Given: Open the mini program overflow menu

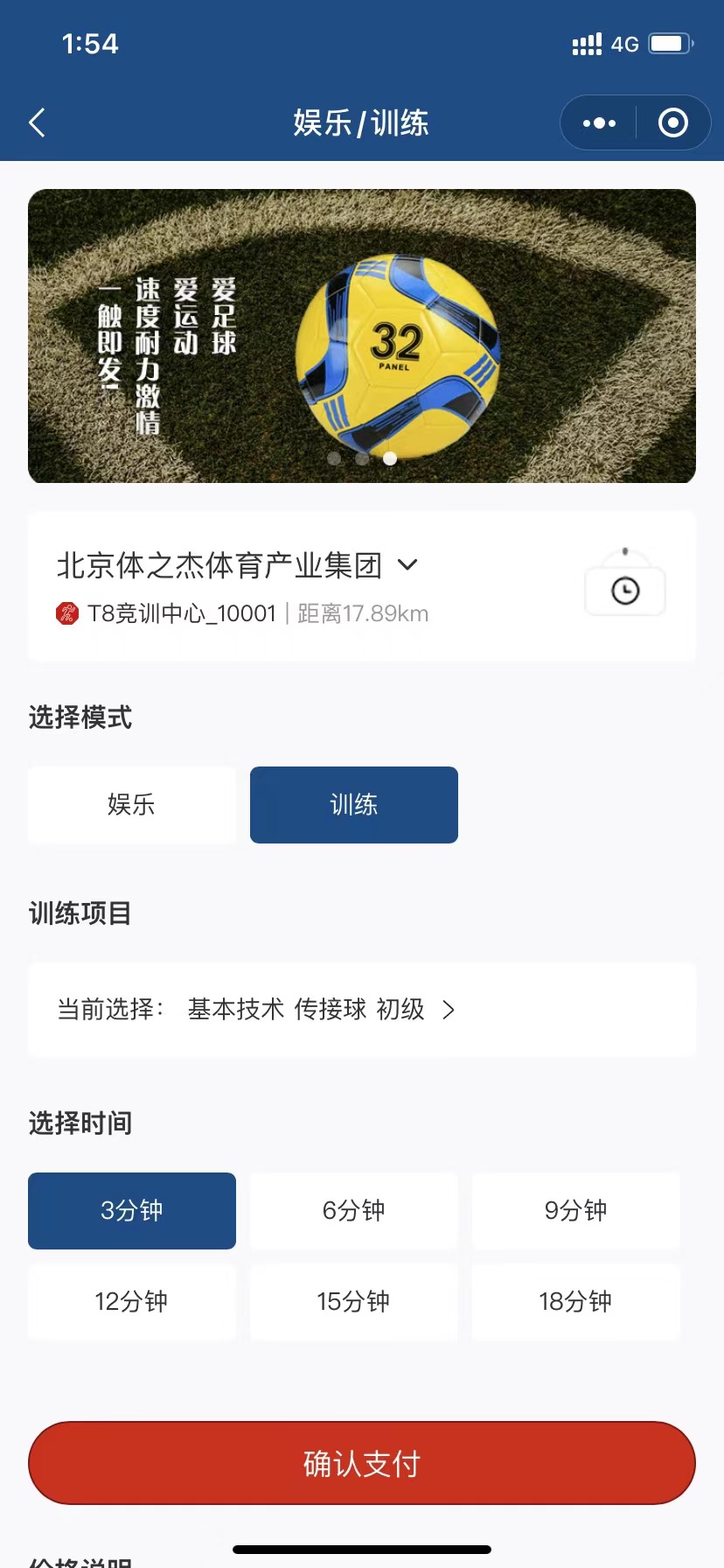Looking at the screenshot, I should [599, 123].
